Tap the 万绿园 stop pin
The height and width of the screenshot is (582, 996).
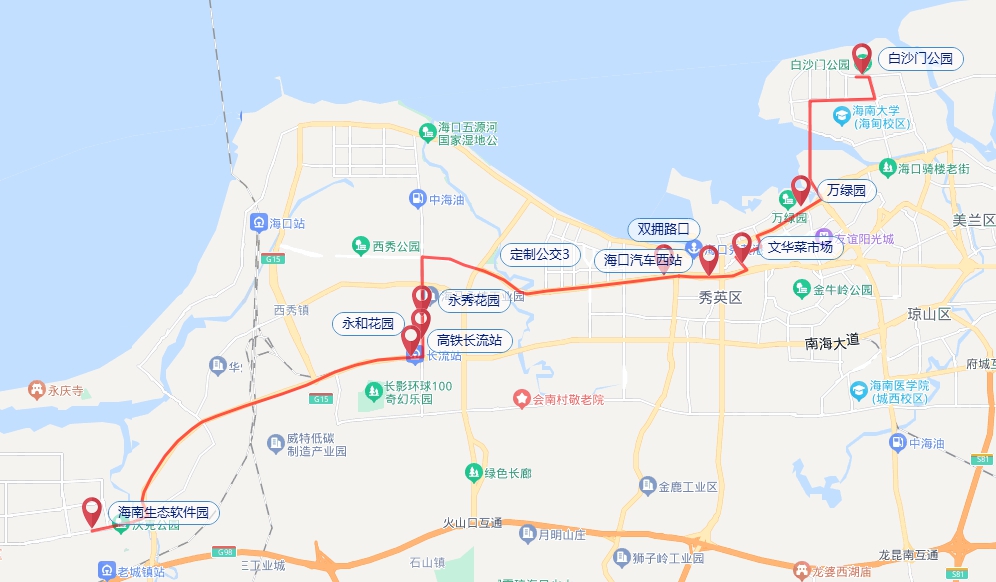coord(800,187)
